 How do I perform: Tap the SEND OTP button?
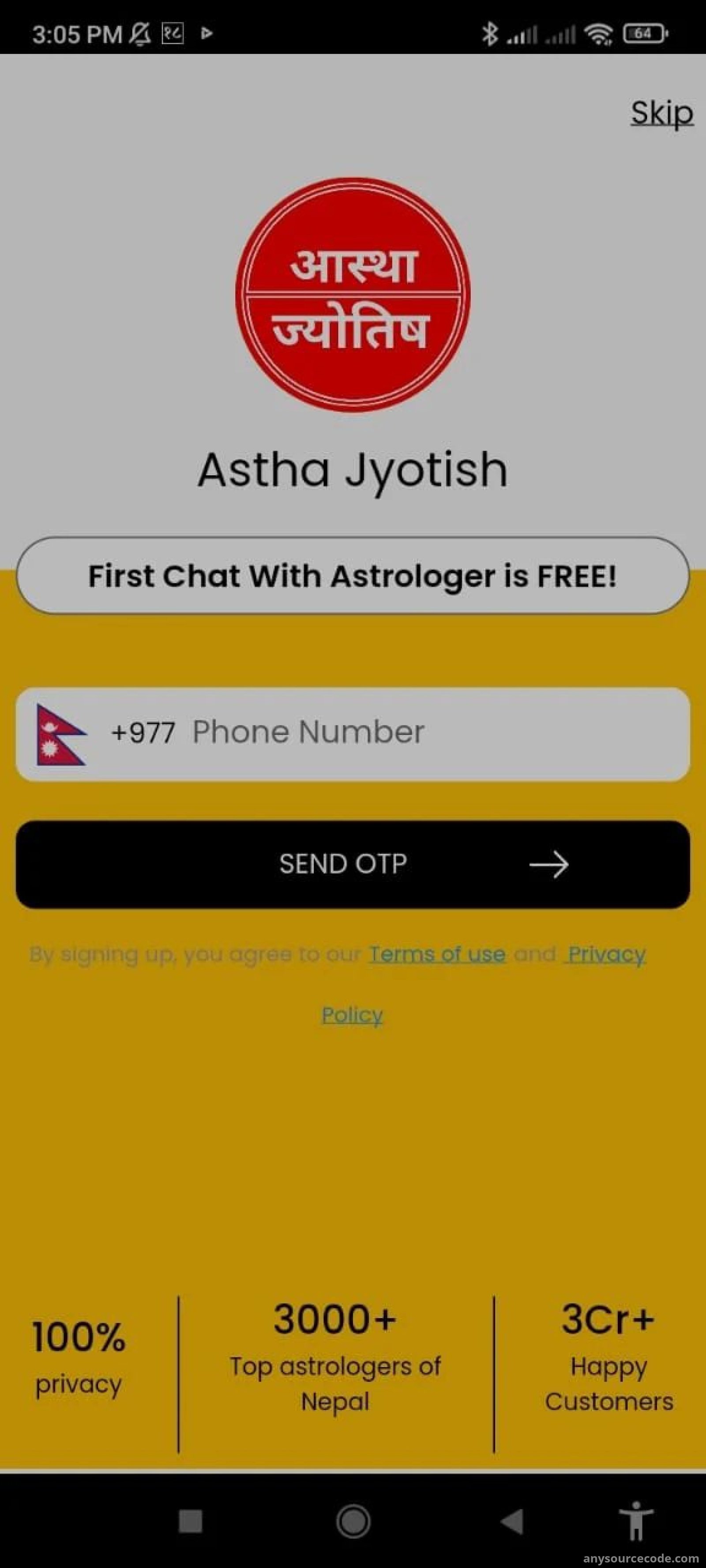(353, 864)
